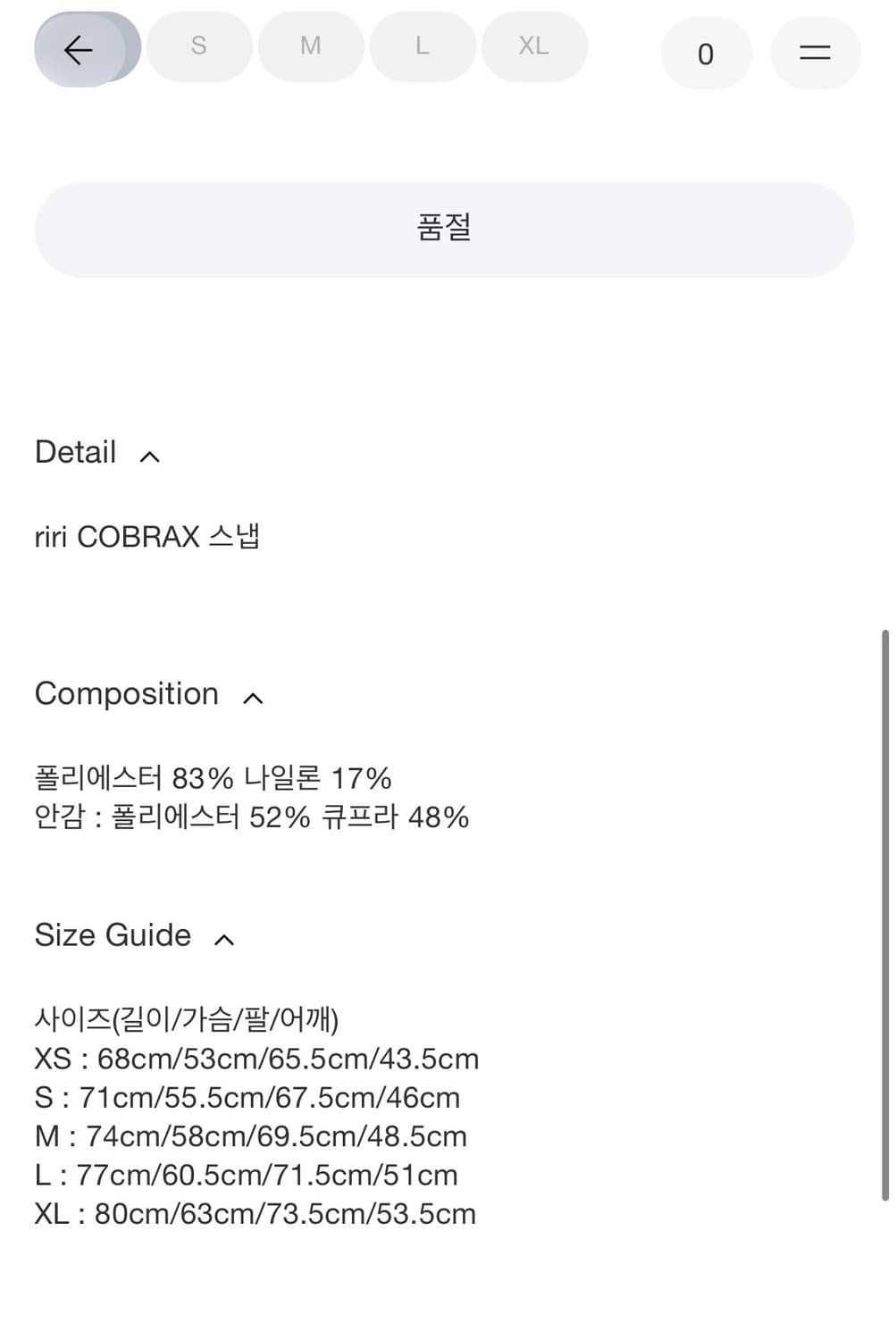Collapse the Composition section
896x1340 pixels.
click(x=253, y=698)
